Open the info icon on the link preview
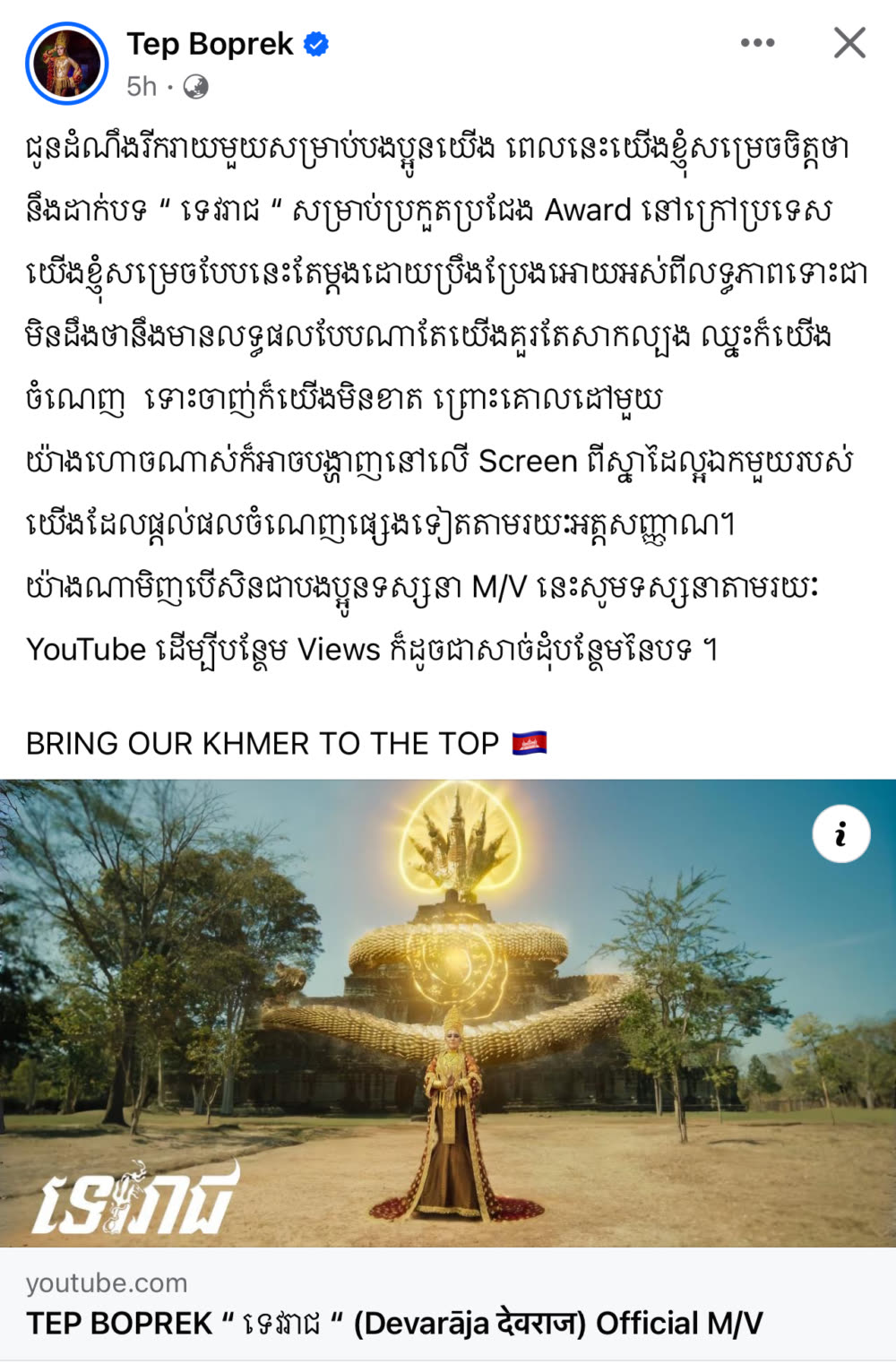This screenshot has height=1364, width=896. pos(840,834)
